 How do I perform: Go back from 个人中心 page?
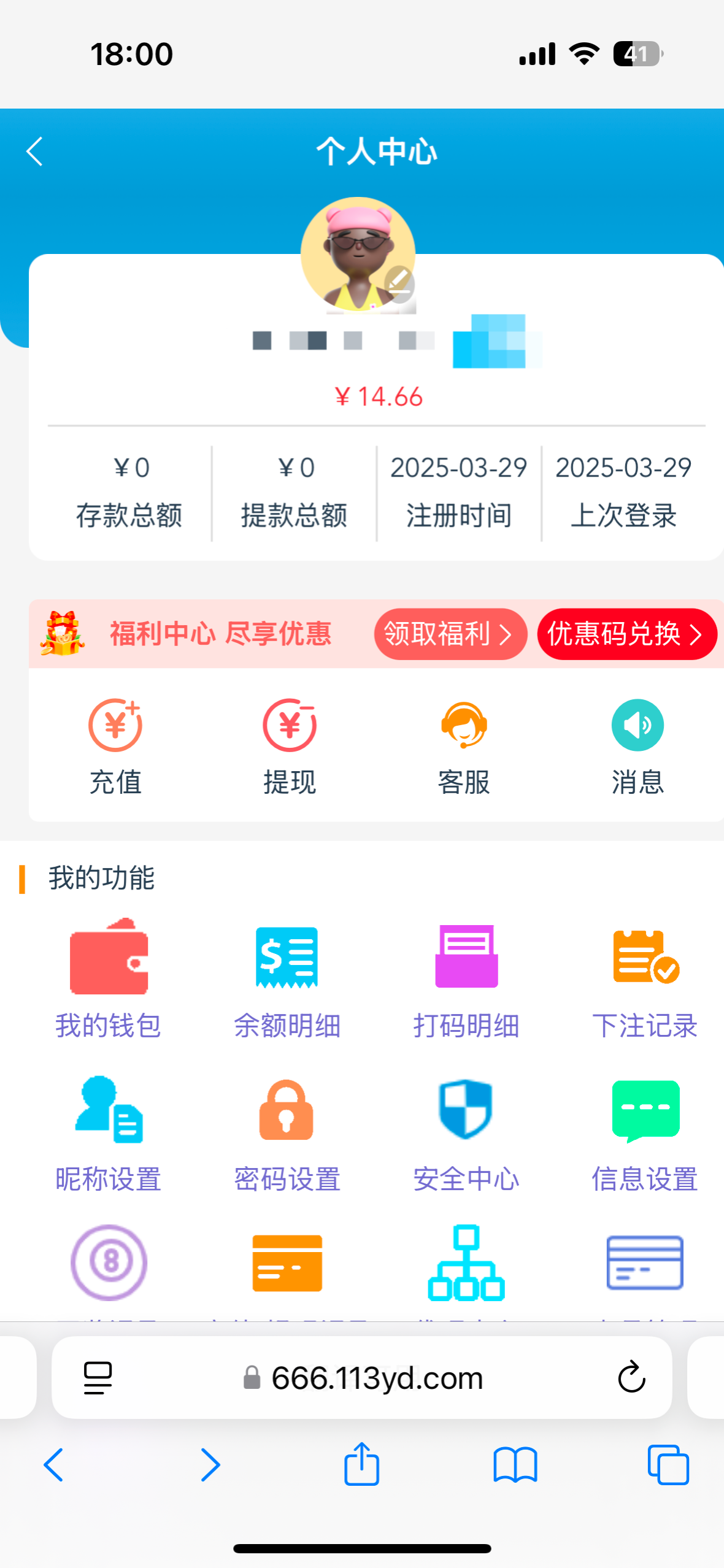coord(35,152)
